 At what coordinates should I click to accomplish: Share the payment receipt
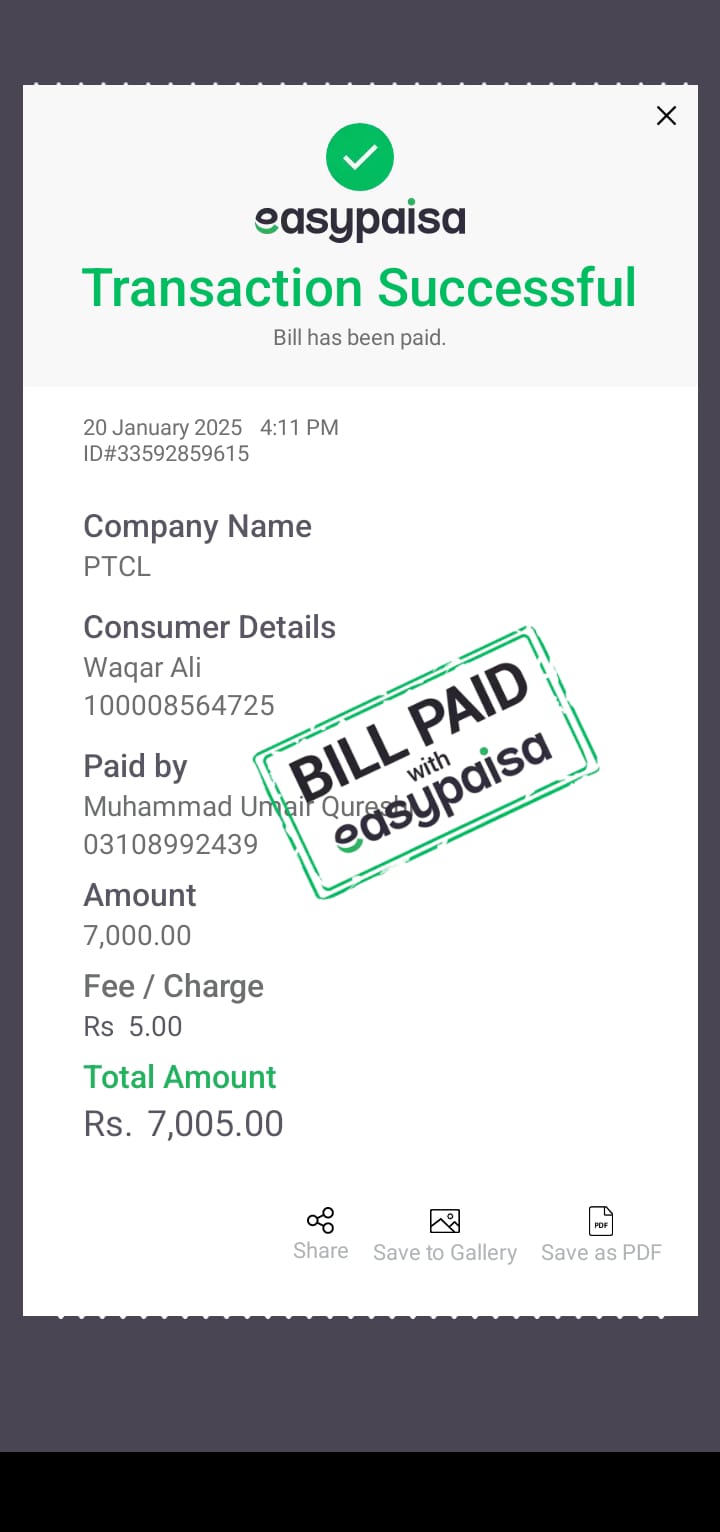(x=321, y=1233)
